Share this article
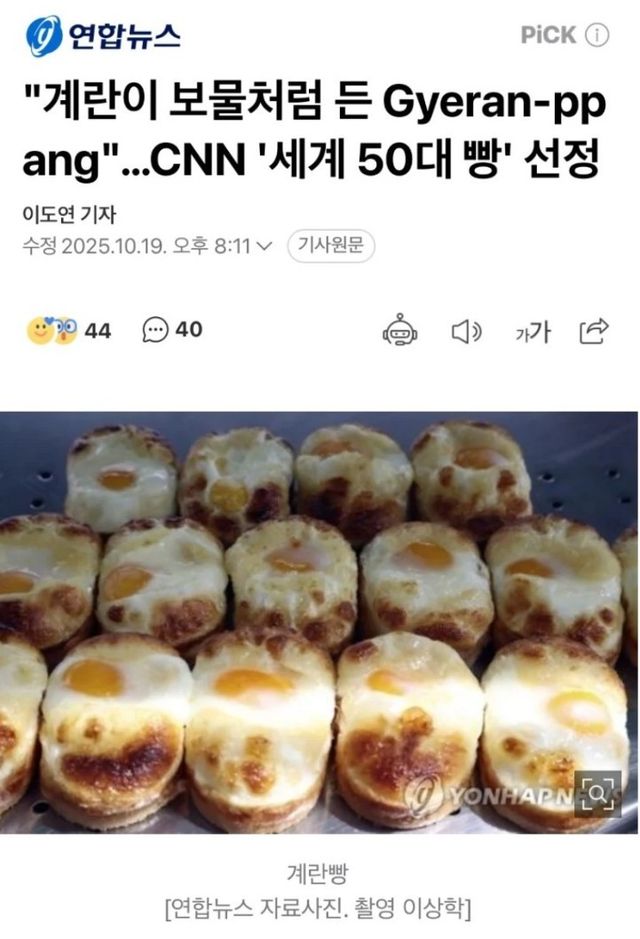The height and width of the screenshot is (939, 640). [594, 330]
